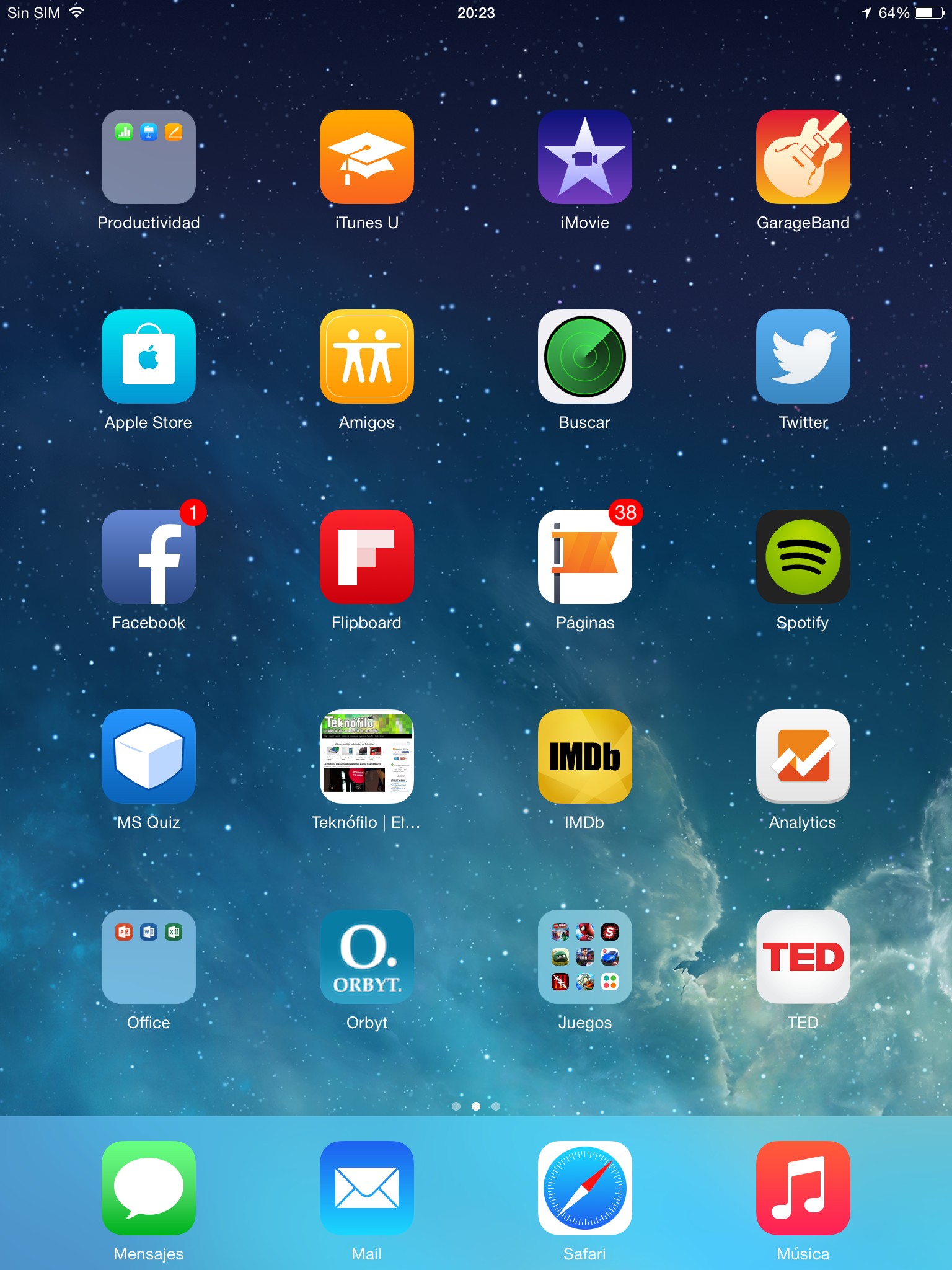Open Twitter
This screenshot has width=952, height=1270.
[803, 357]
